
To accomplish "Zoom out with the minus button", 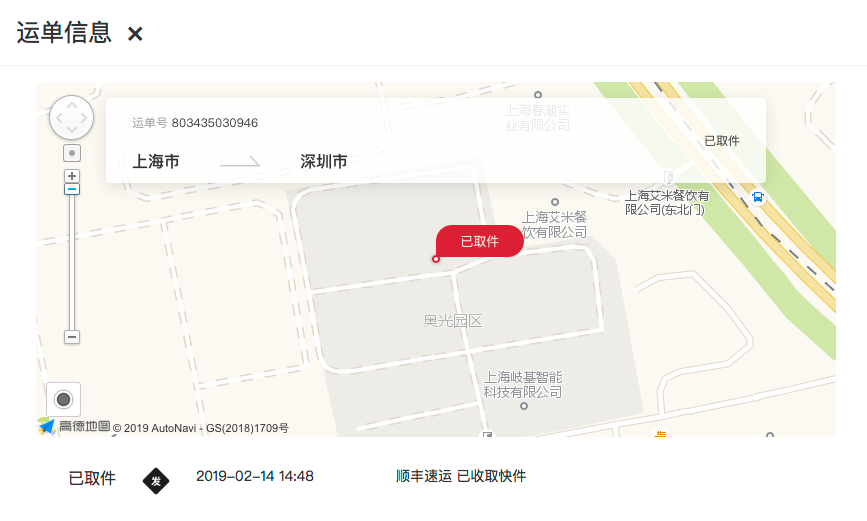I will tap(72, 337).
